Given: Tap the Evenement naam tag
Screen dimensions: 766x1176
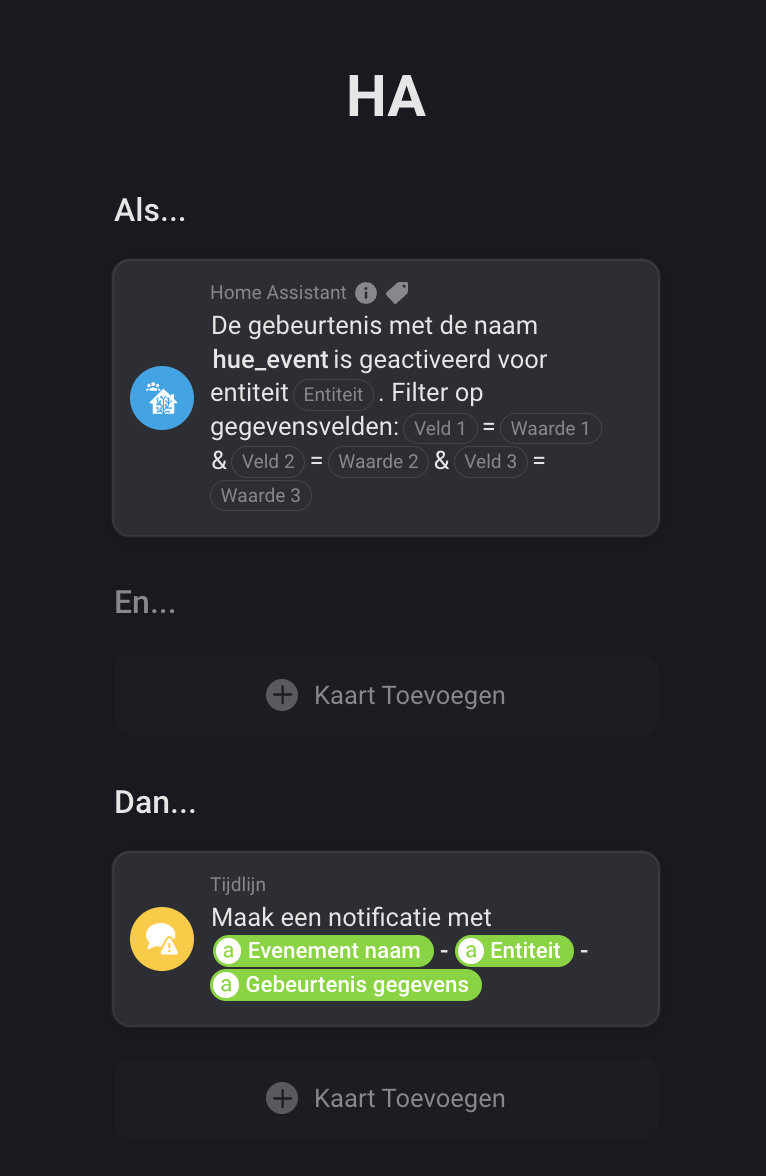Looking at the screenshot, I should (323, 950).
